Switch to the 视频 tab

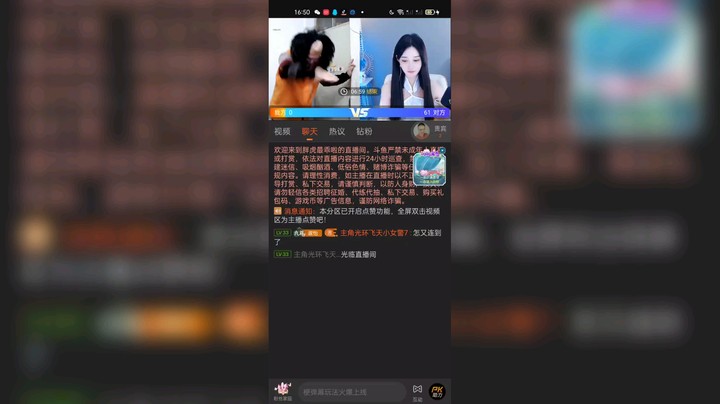pyautogui.click(x=282, y=131)
